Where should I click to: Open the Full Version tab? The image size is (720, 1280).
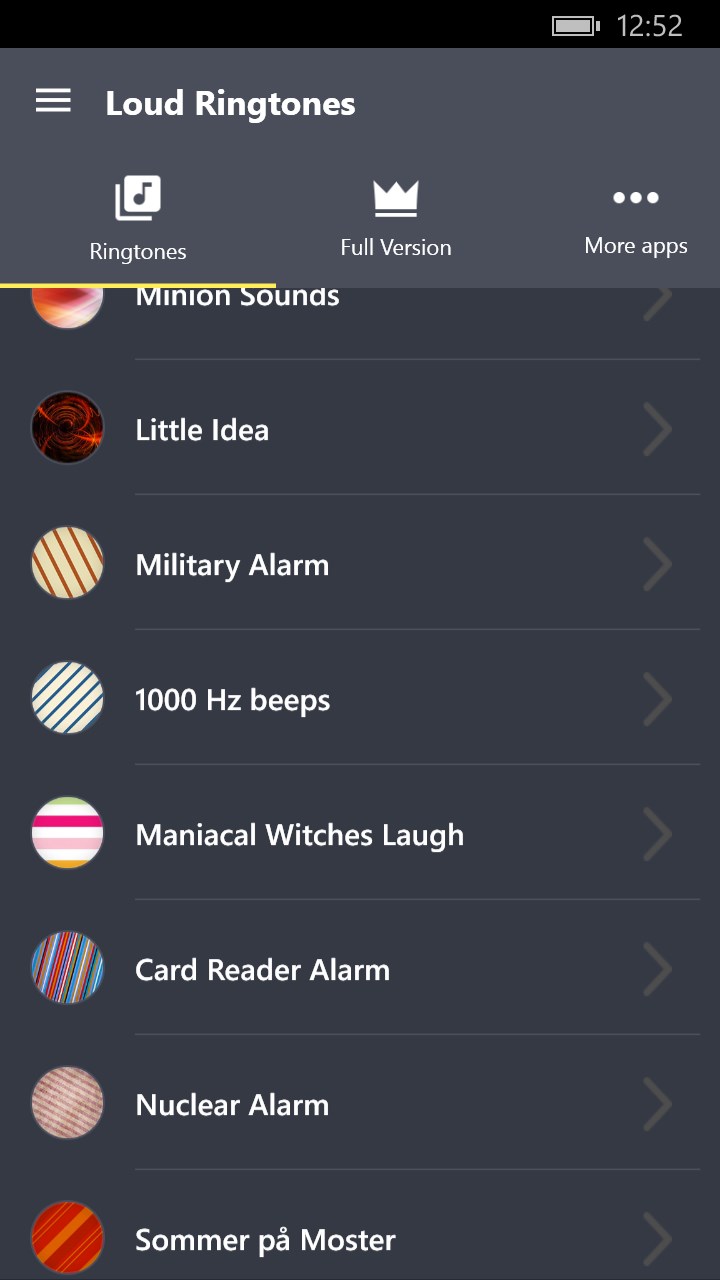point(396,219)
